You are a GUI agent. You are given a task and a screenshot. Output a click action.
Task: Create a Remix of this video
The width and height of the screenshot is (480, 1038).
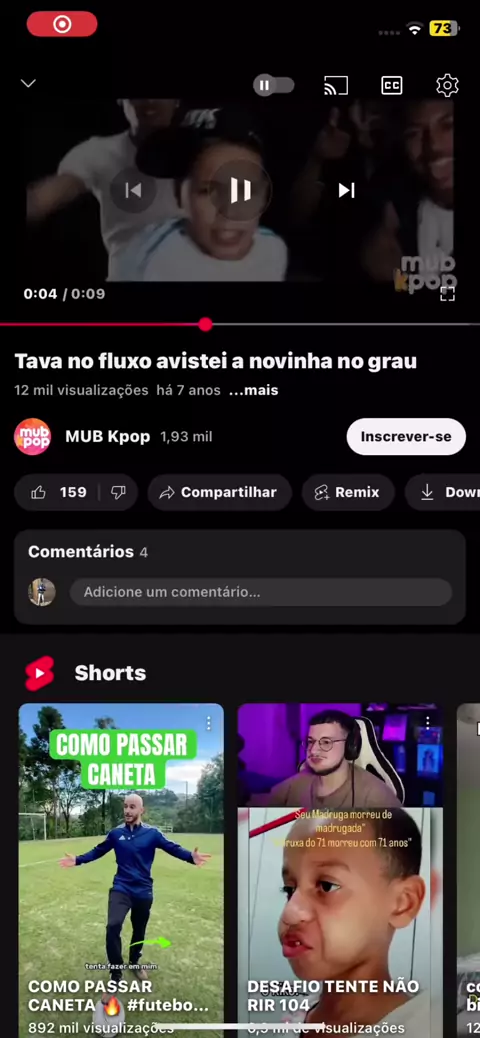(348, 493)
